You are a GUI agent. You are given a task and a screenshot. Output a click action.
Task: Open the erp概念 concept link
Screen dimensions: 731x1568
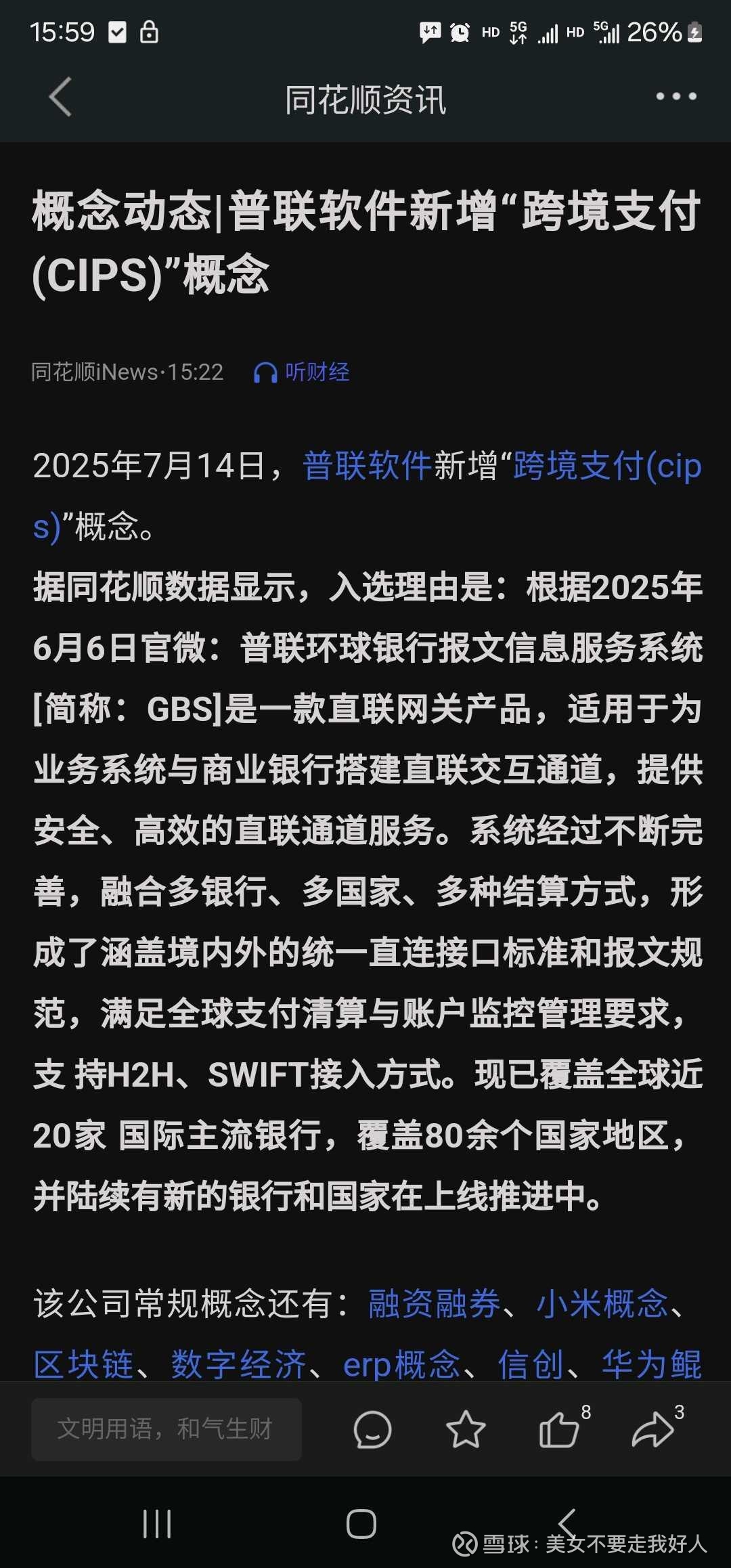click(x=401, y=1364)
